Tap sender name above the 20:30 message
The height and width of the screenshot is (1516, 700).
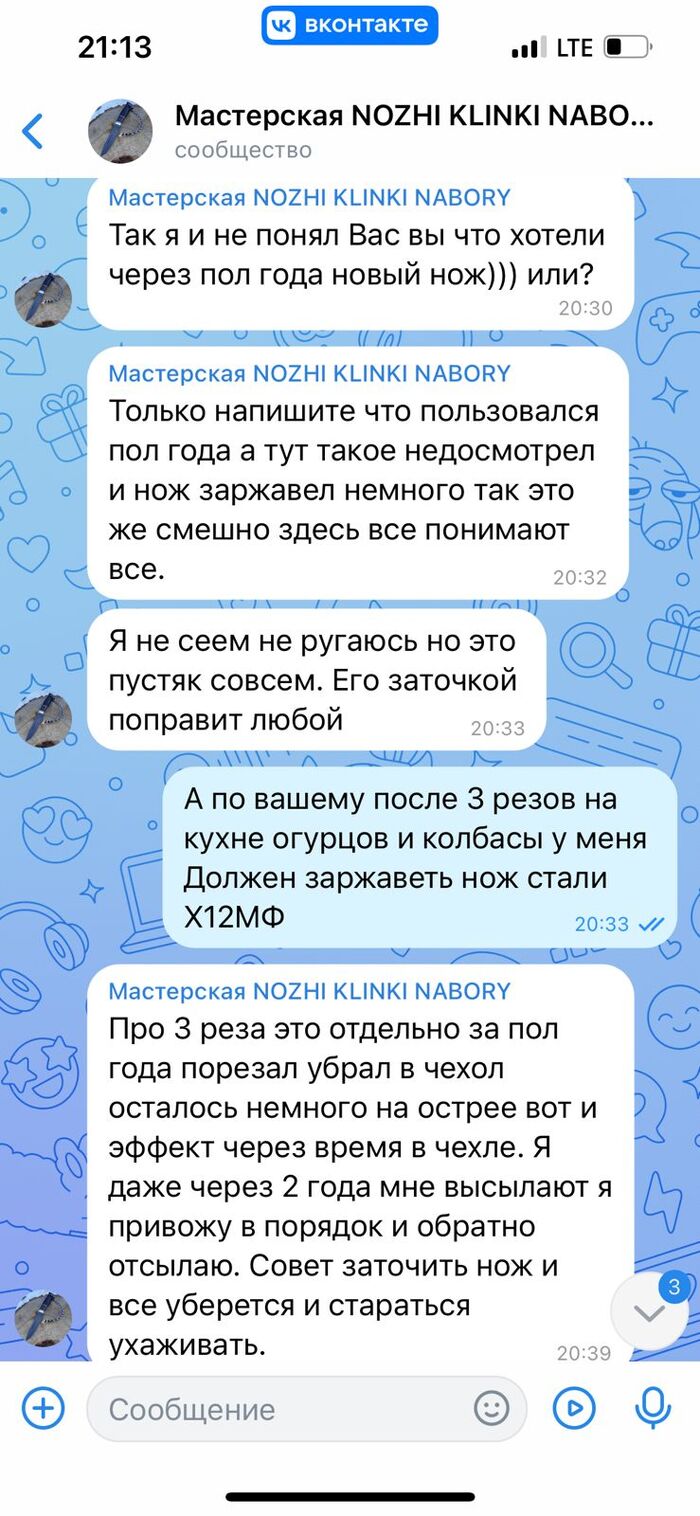[x=309, y=197]
